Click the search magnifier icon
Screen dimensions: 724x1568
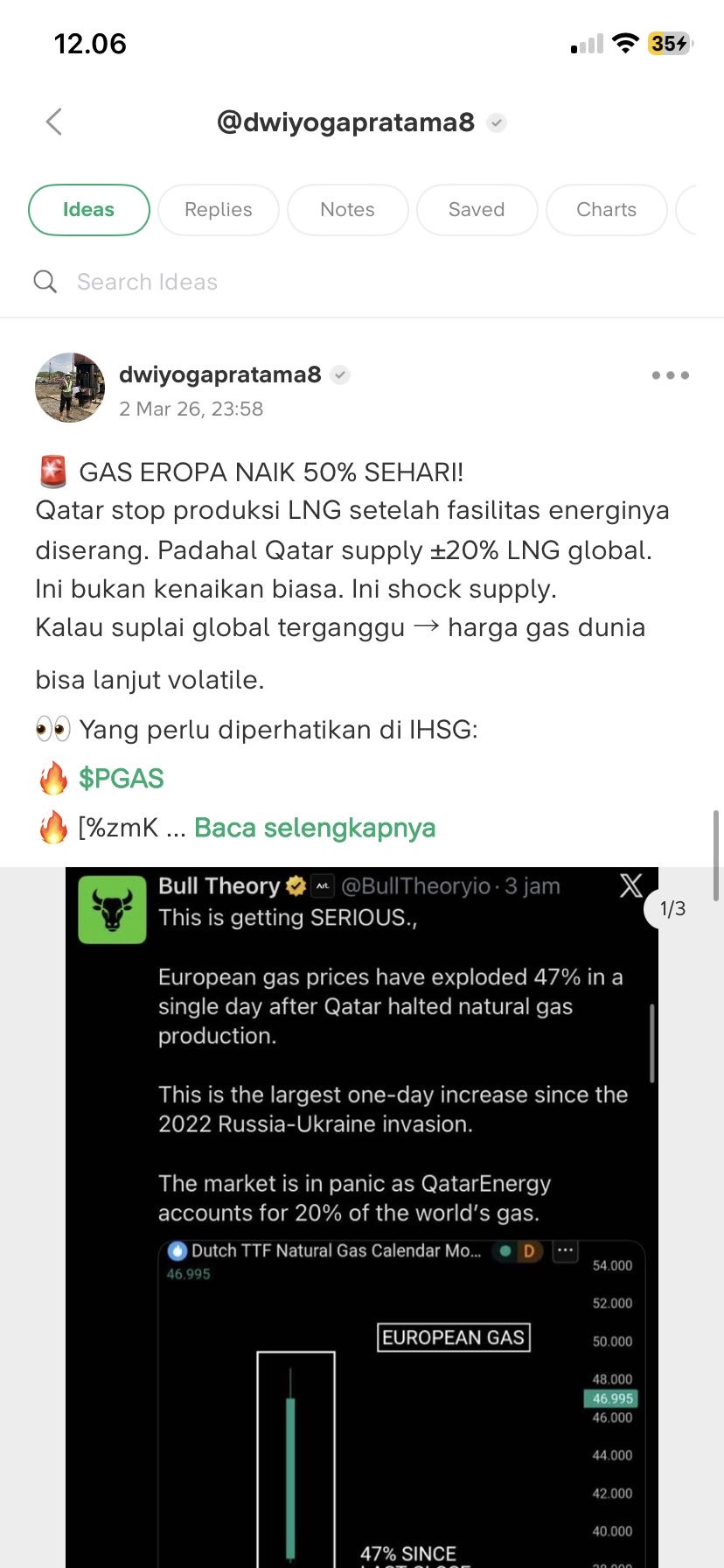45,281
